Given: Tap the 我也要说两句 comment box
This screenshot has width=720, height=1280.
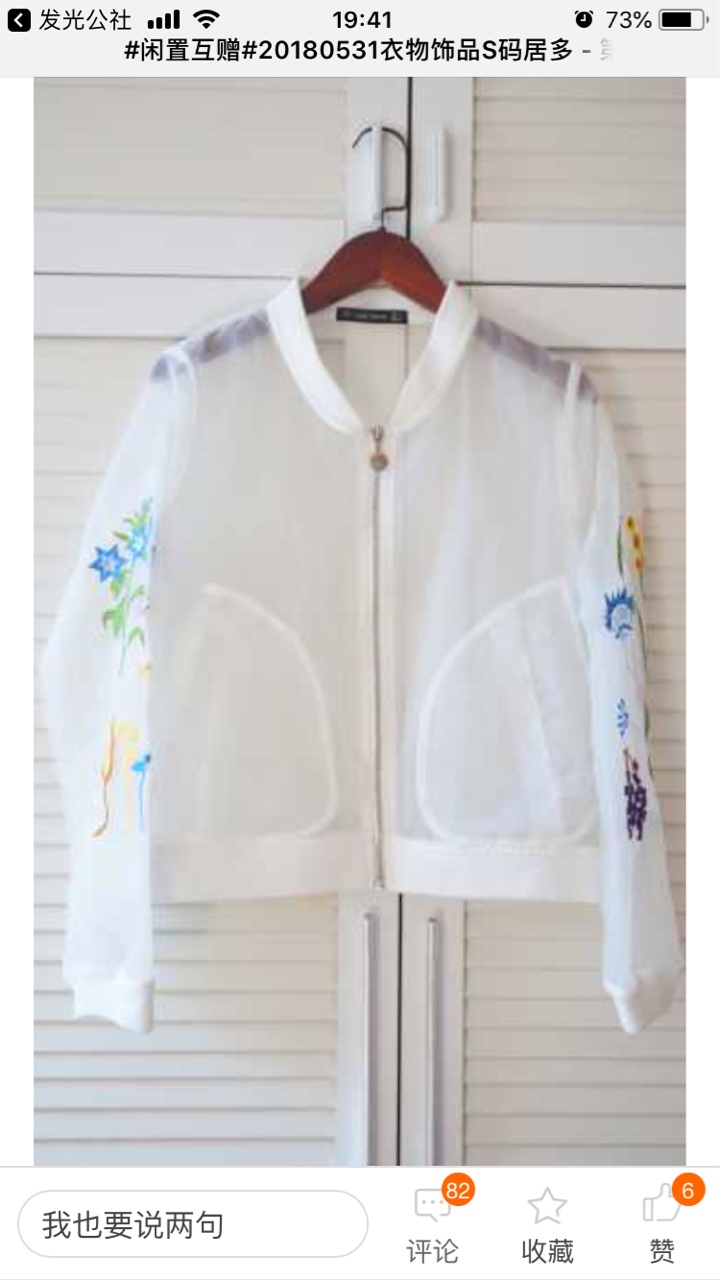Looking at the screenshot, I should coord(193,1224).
